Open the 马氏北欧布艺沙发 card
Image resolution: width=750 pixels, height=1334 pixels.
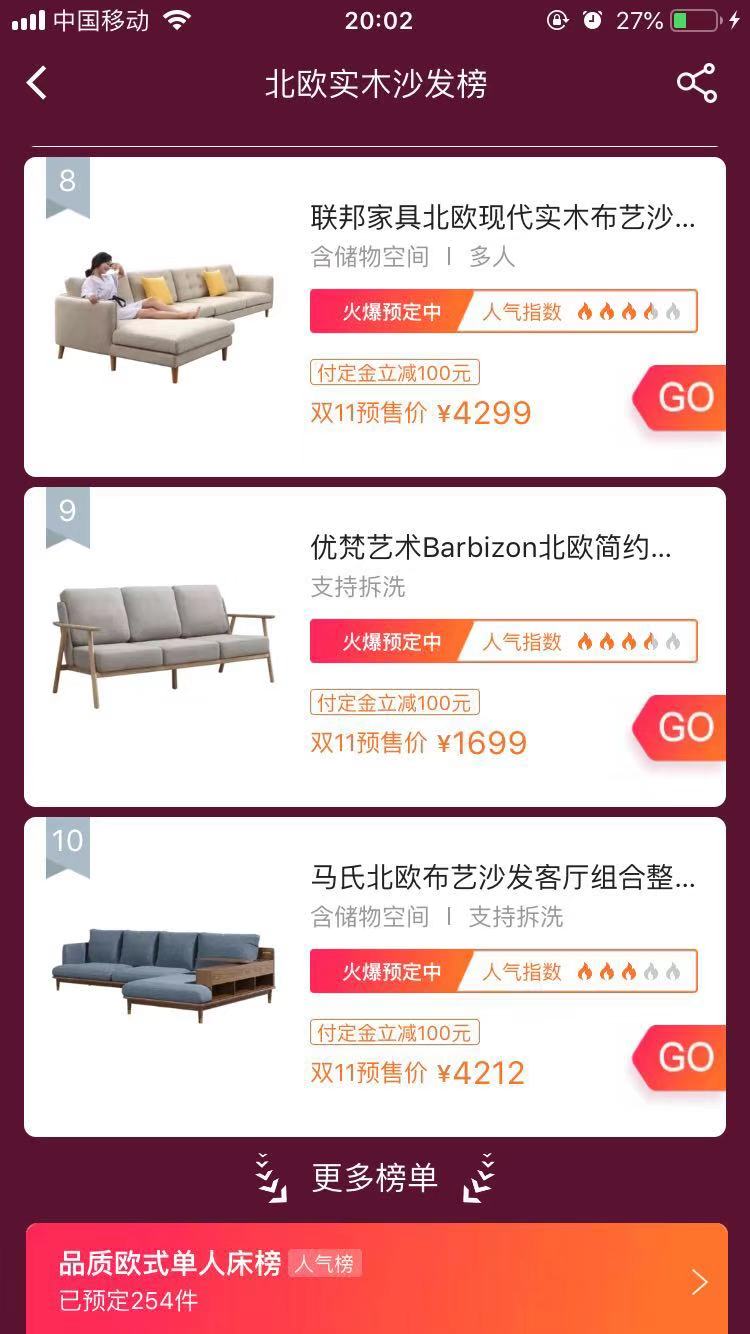pos(375,977)
